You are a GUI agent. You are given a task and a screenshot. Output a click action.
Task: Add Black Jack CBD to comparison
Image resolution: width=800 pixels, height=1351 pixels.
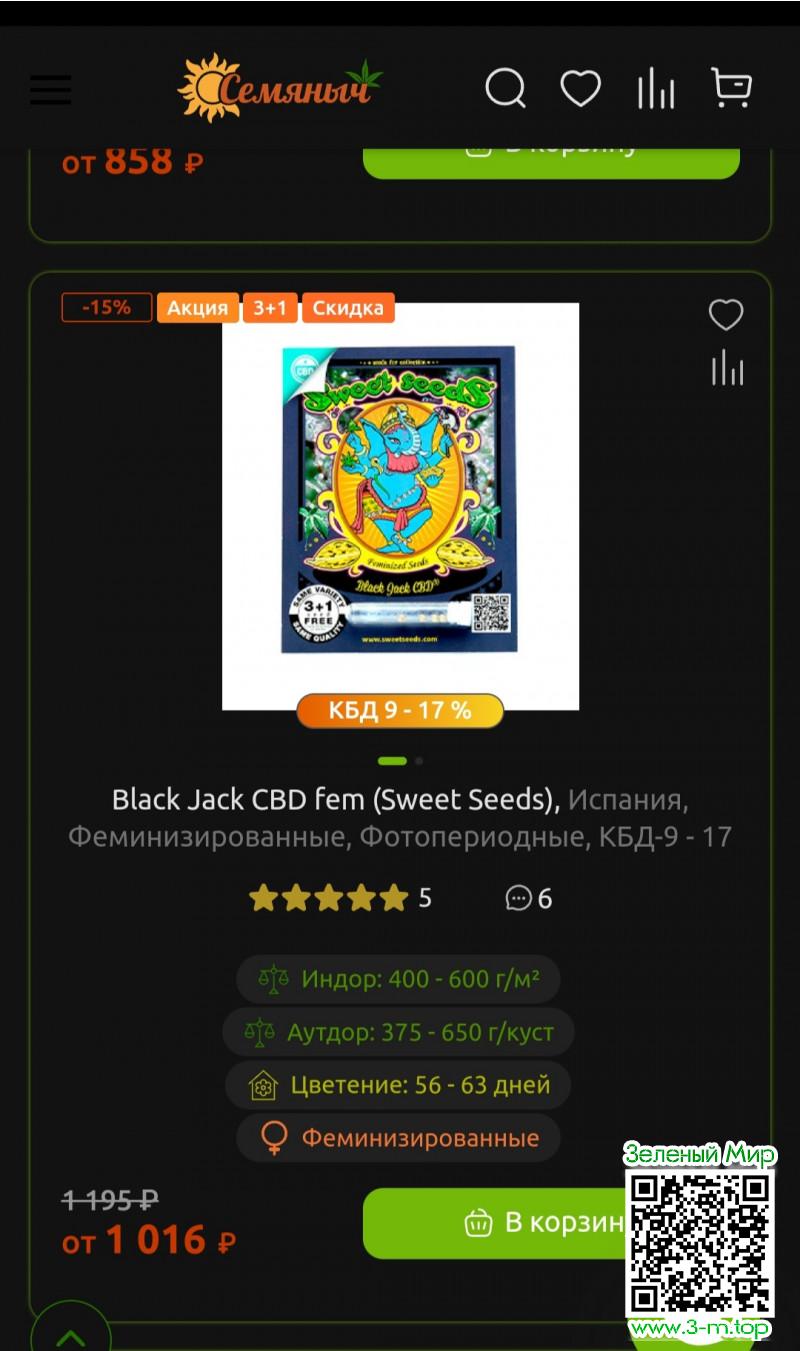(x=727, y=368)
